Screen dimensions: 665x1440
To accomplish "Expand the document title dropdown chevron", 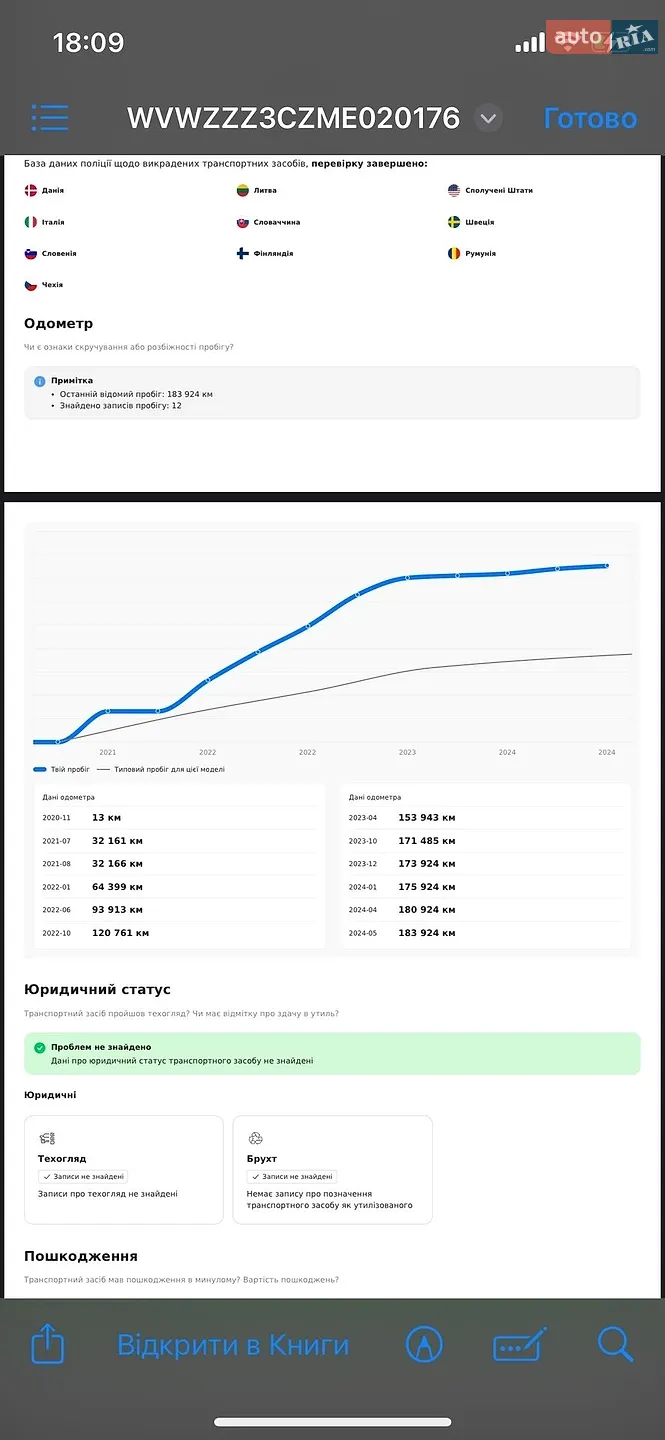I will [488, 118].
